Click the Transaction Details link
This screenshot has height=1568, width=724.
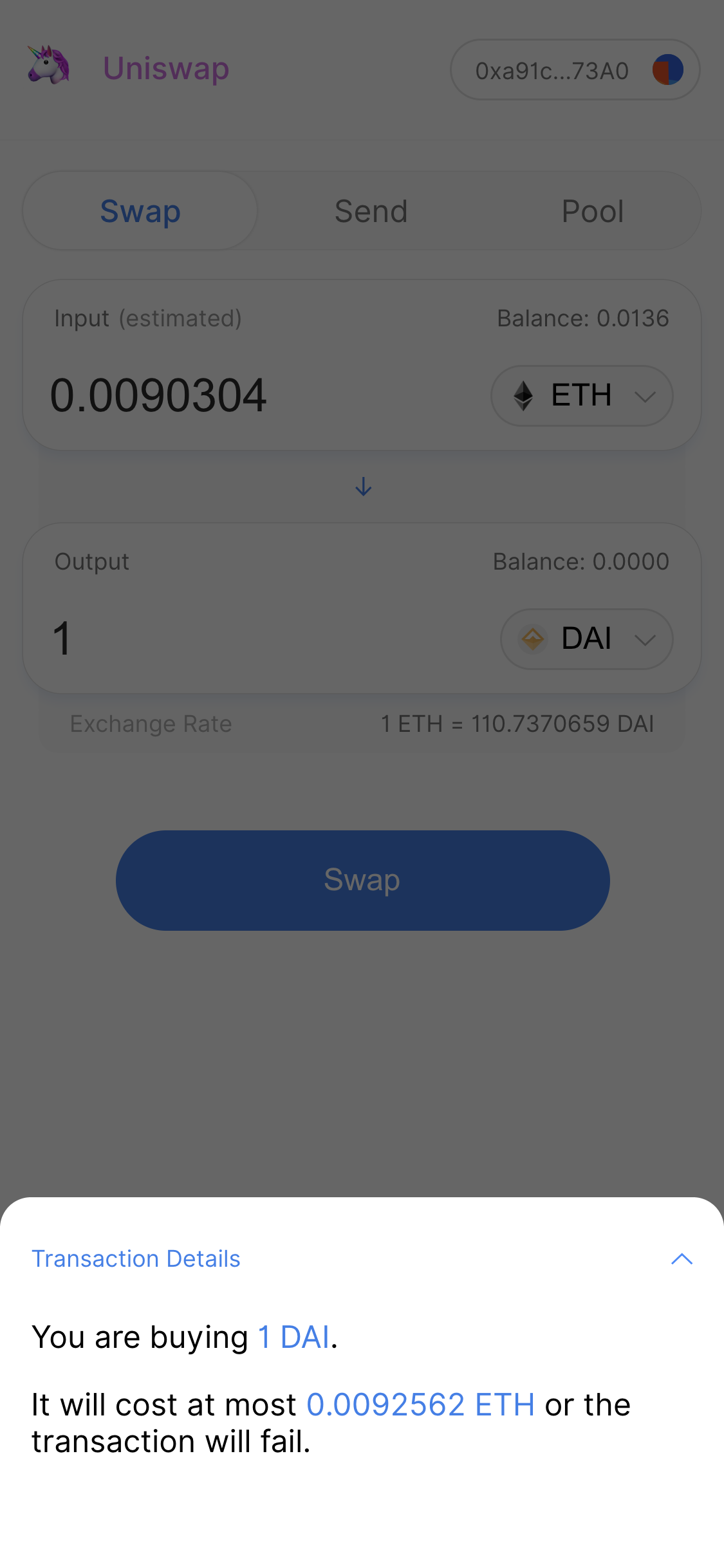(136, 1258)
